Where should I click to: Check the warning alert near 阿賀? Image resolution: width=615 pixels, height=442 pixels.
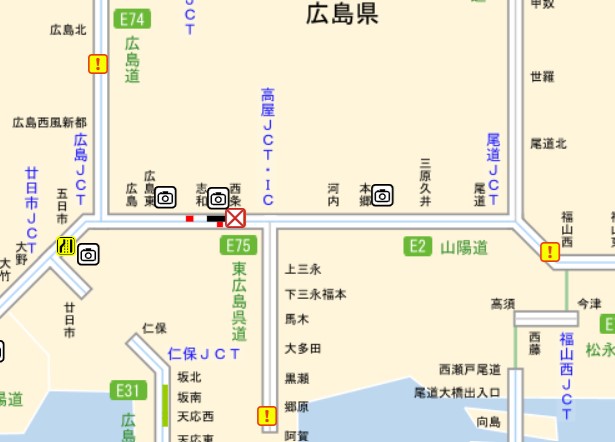266,415
